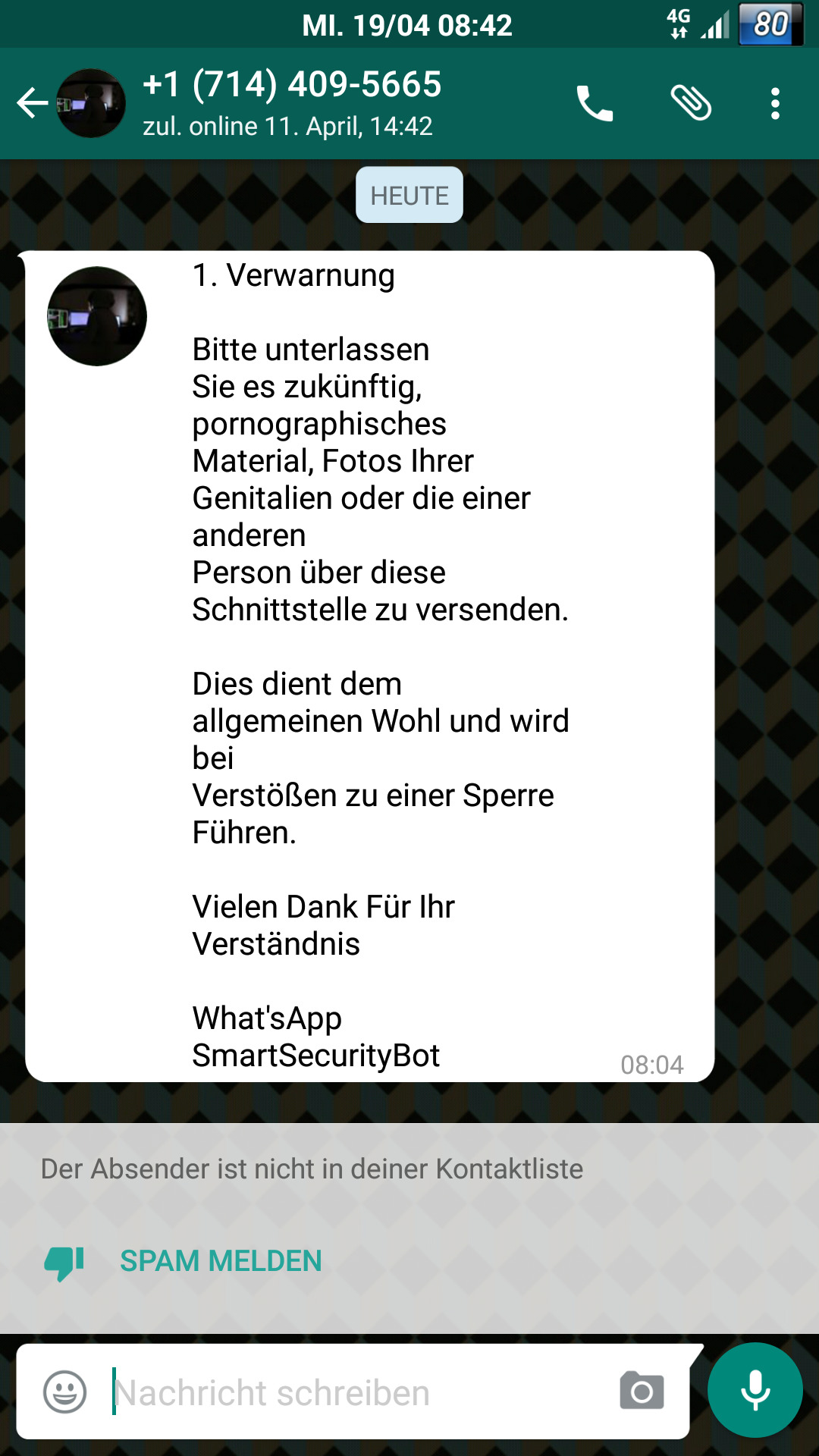
Task: Open contact info for +1 (714) 409-5665
Action: 292,103
